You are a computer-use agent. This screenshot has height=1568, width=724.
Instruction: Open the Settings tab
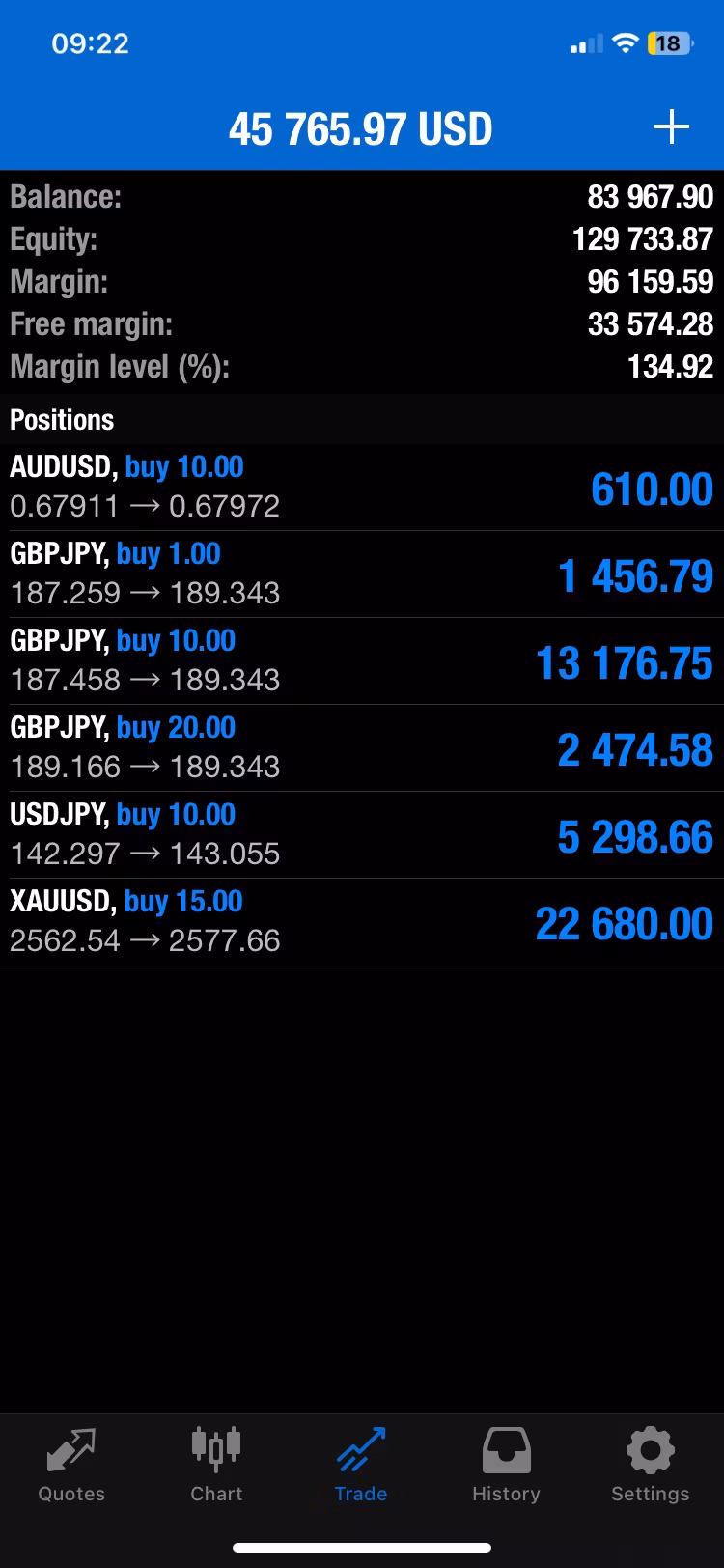coord(651,1465)
